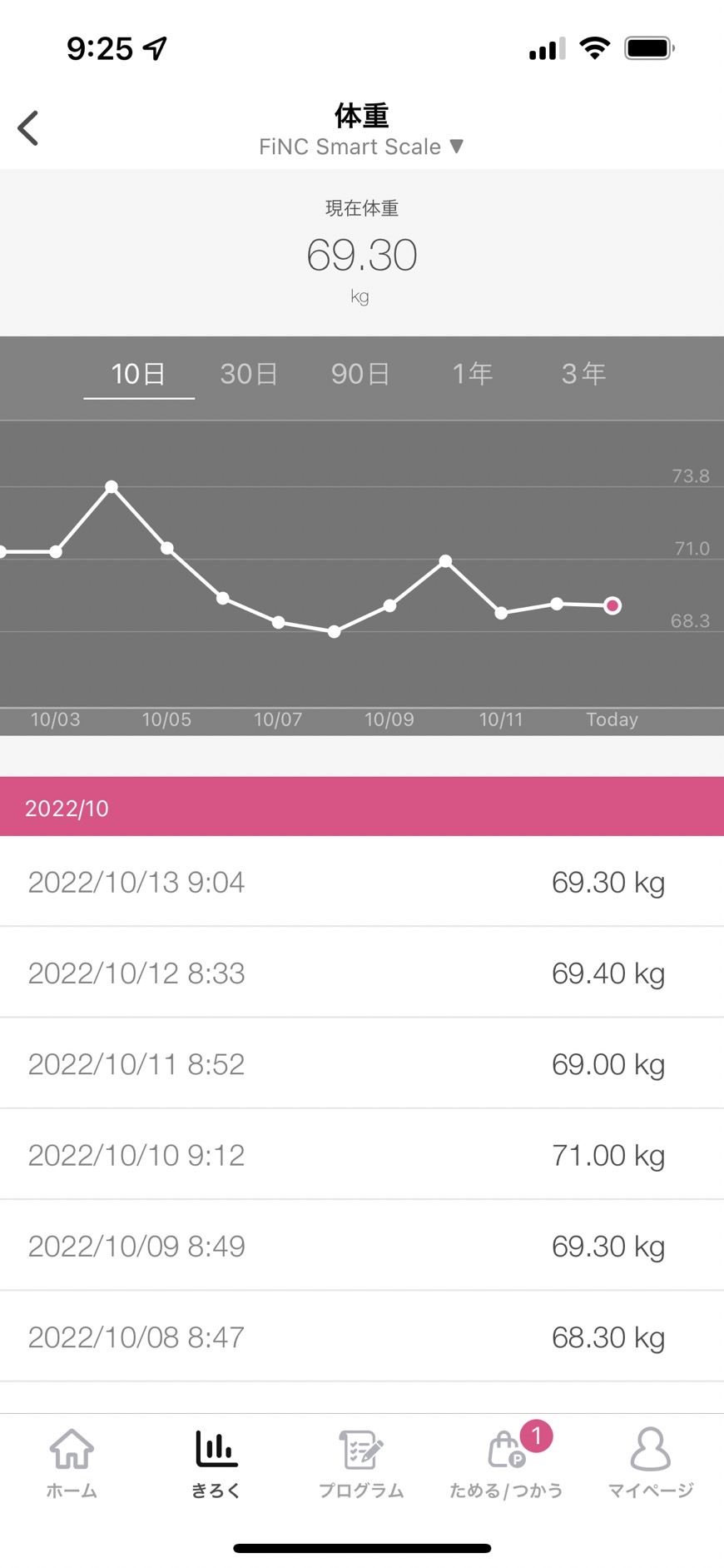Show the 1年 weight graph
Screen dimensions: 724x1568
tap(472, 374)
